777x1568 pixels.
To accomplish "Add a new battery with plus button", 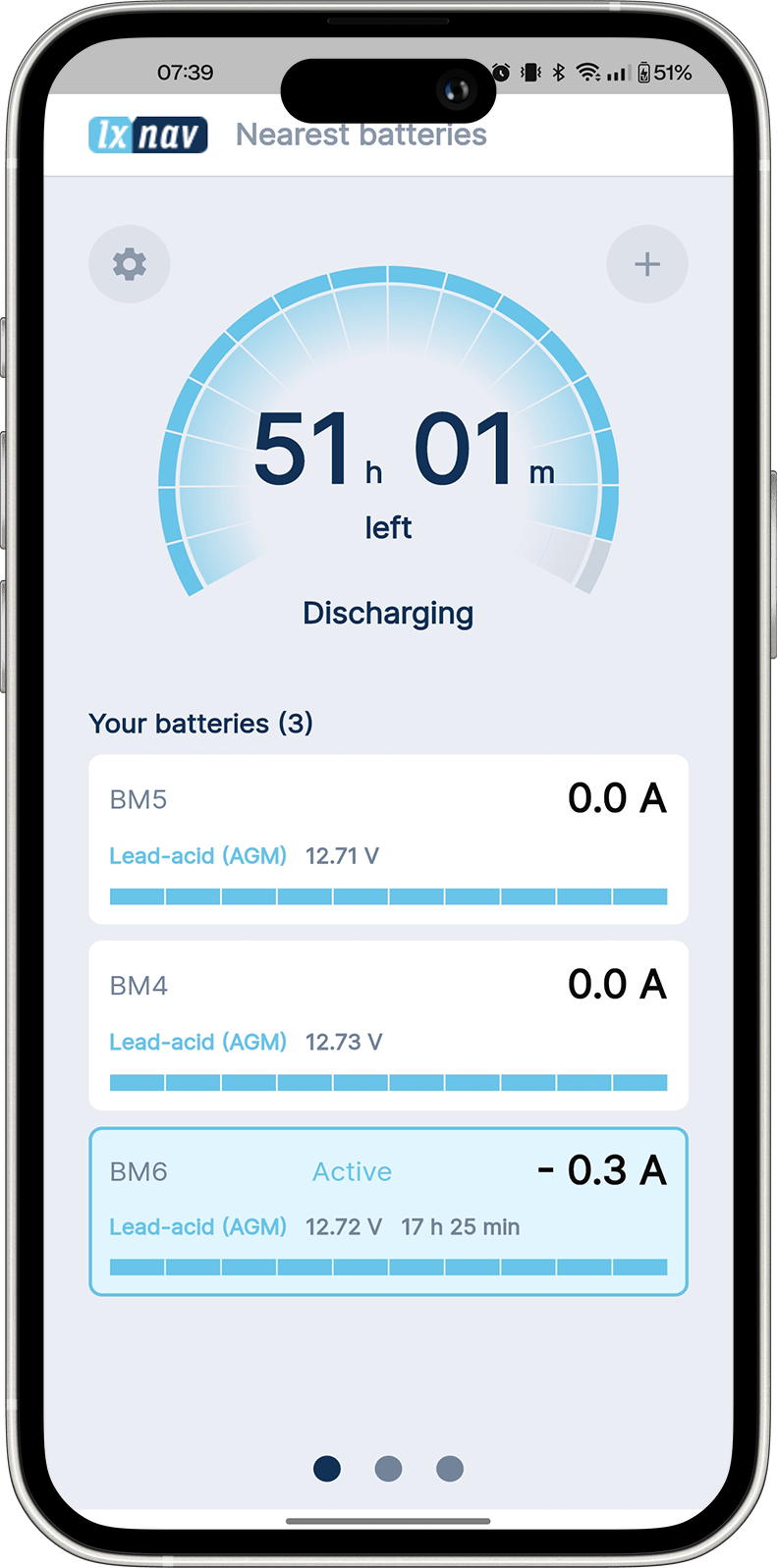I will coord(646,264).
